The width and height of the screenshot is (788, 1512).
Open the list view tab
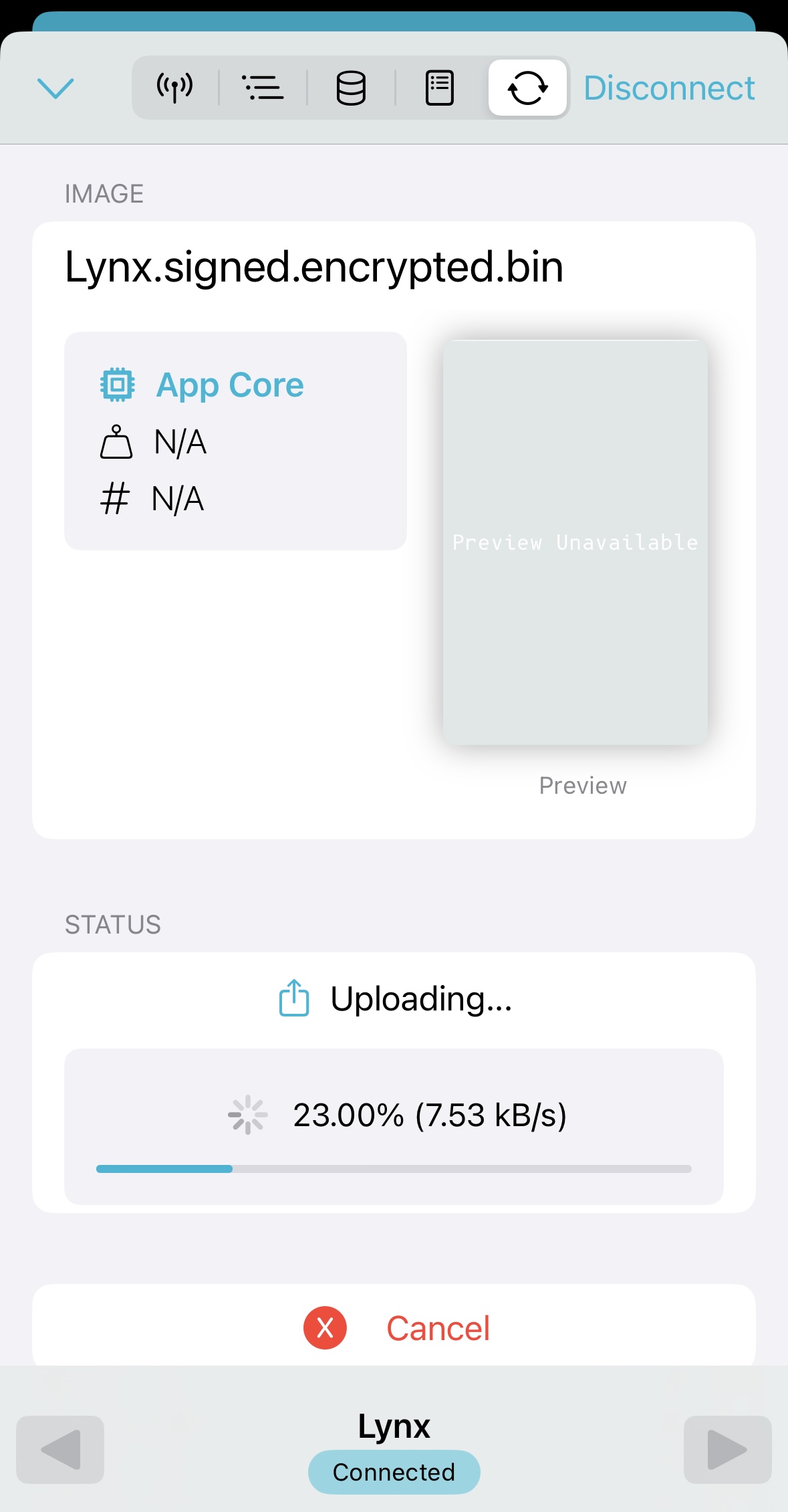click(263, 88)
